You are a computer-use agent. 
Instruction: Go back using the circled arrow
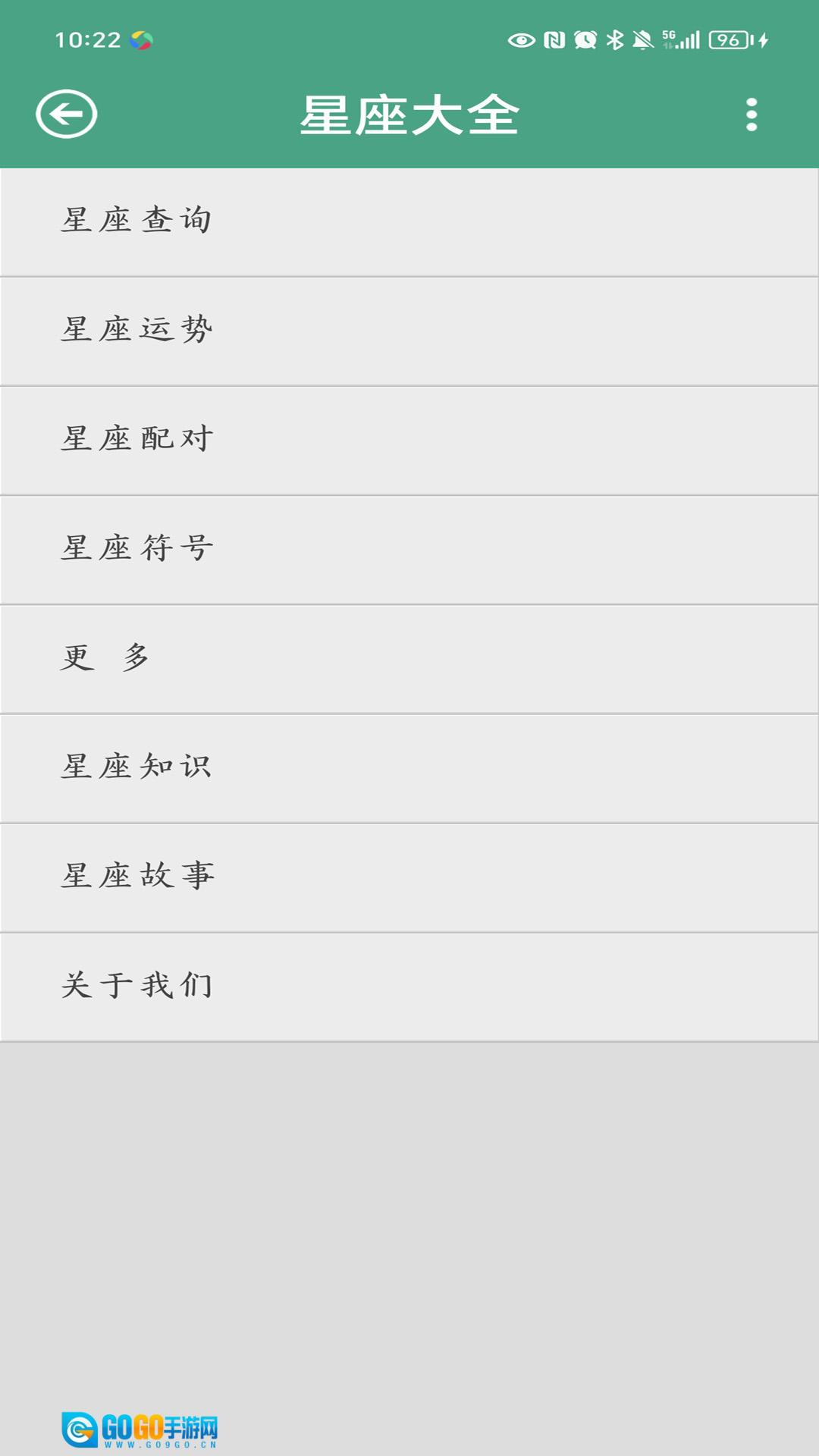67,115
